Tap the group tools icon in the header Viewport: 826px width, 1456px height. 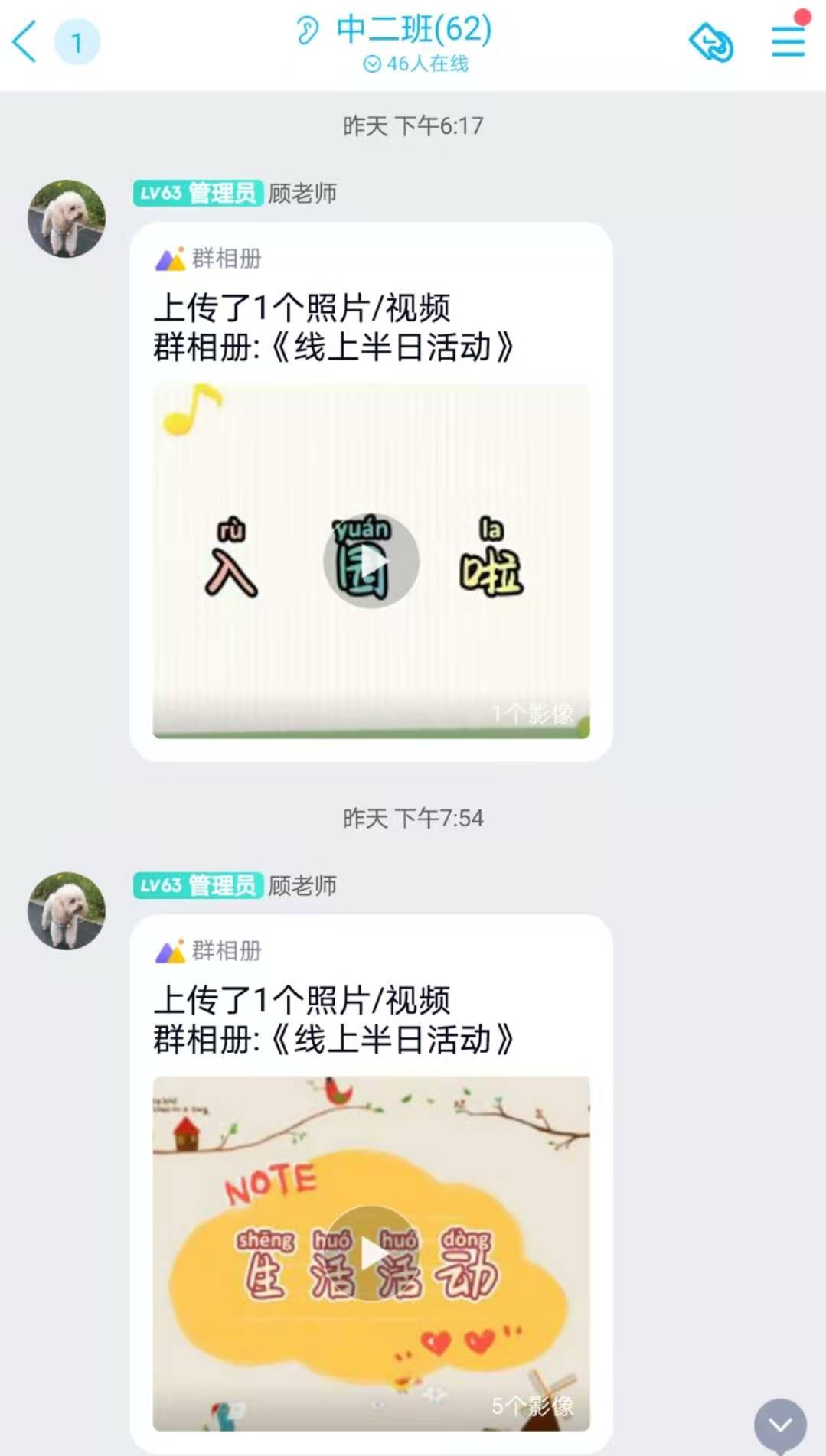click(711, 42)
